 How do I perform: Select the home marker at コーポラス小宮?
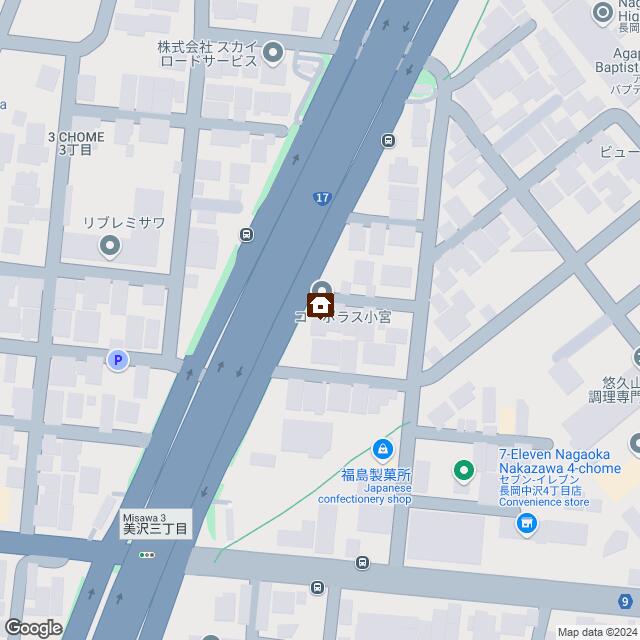321,303
